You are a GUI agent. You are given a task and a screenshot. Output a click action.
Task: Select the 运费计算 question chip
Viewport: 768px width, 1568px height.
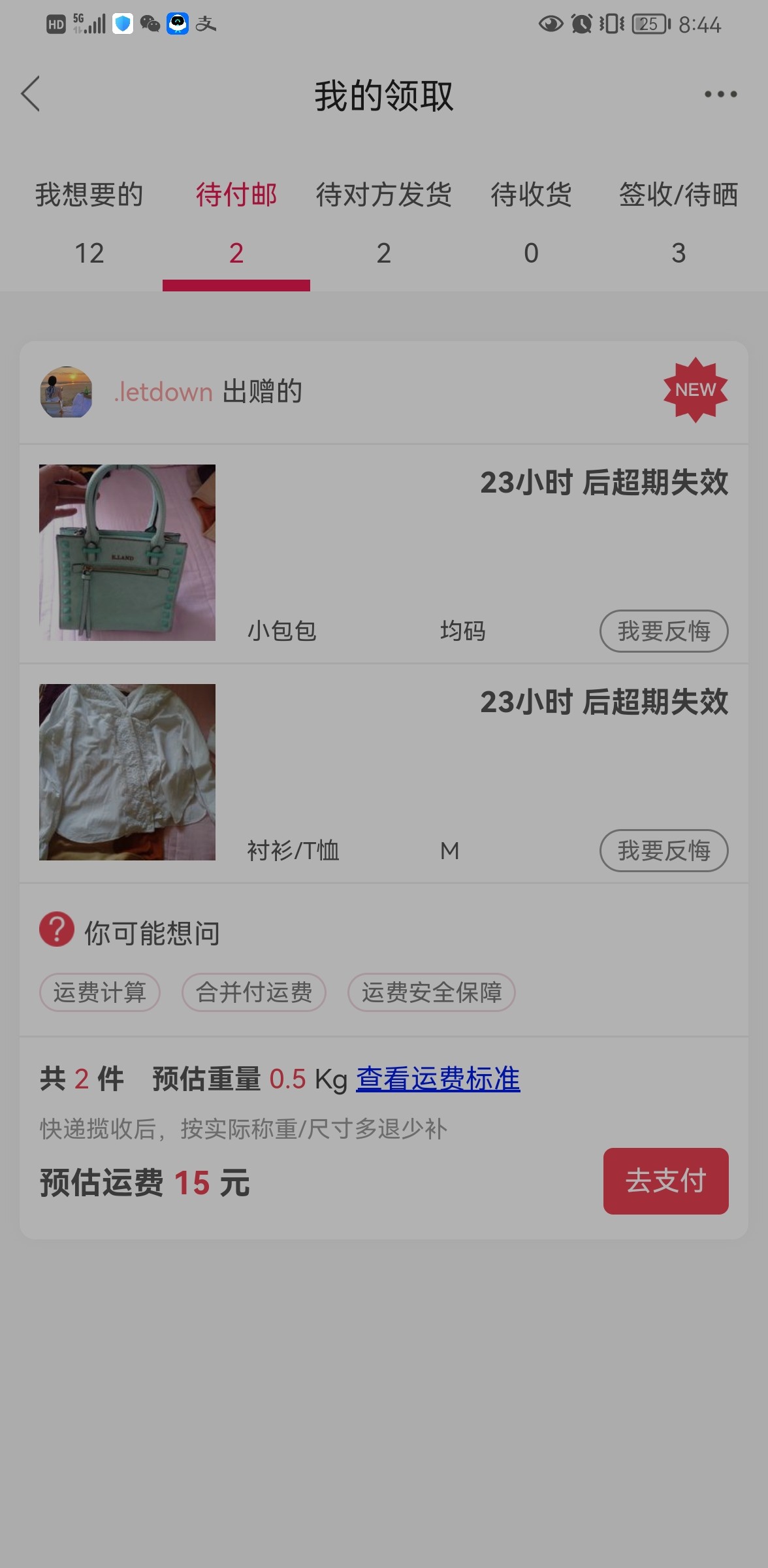(100, 992)
